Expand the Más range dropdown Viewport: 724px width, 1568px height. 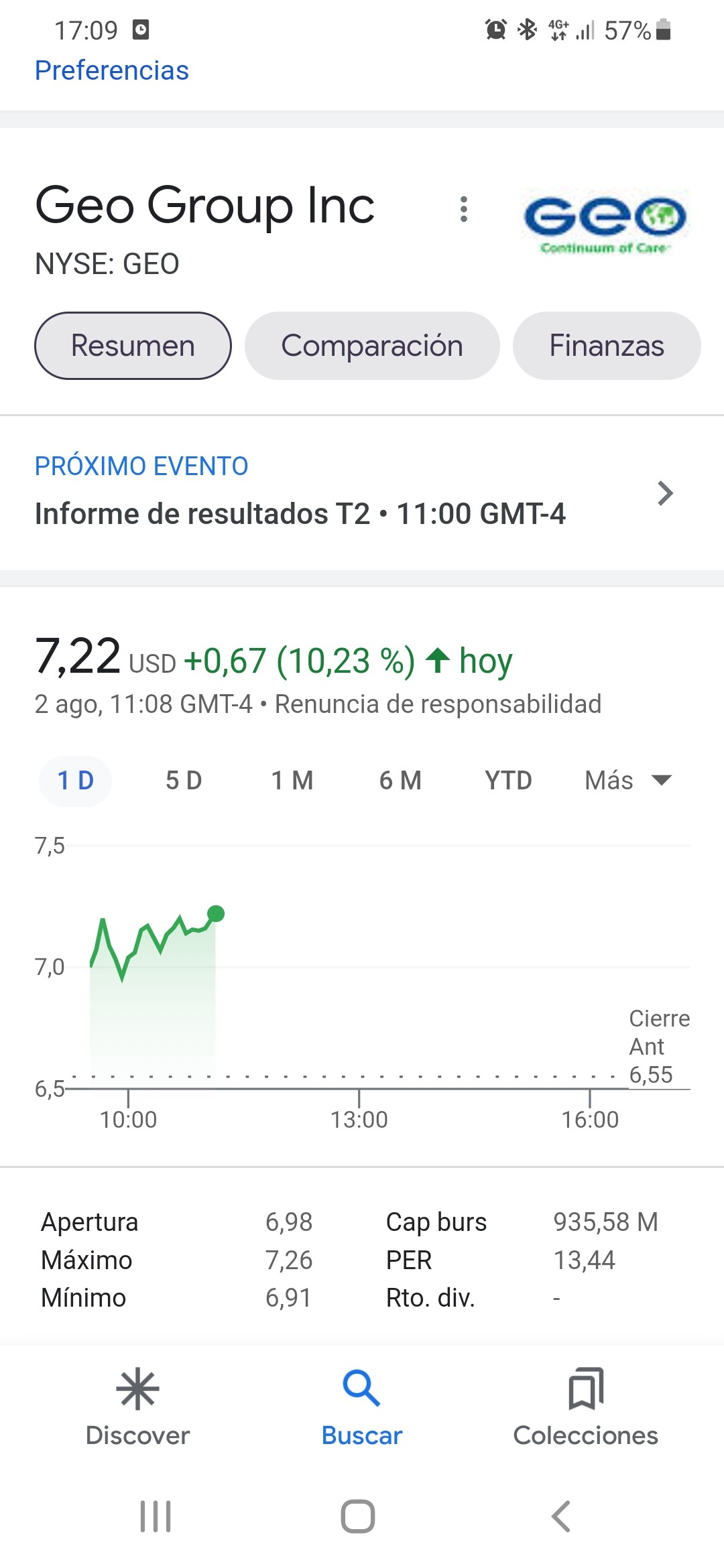click(627, 781)
